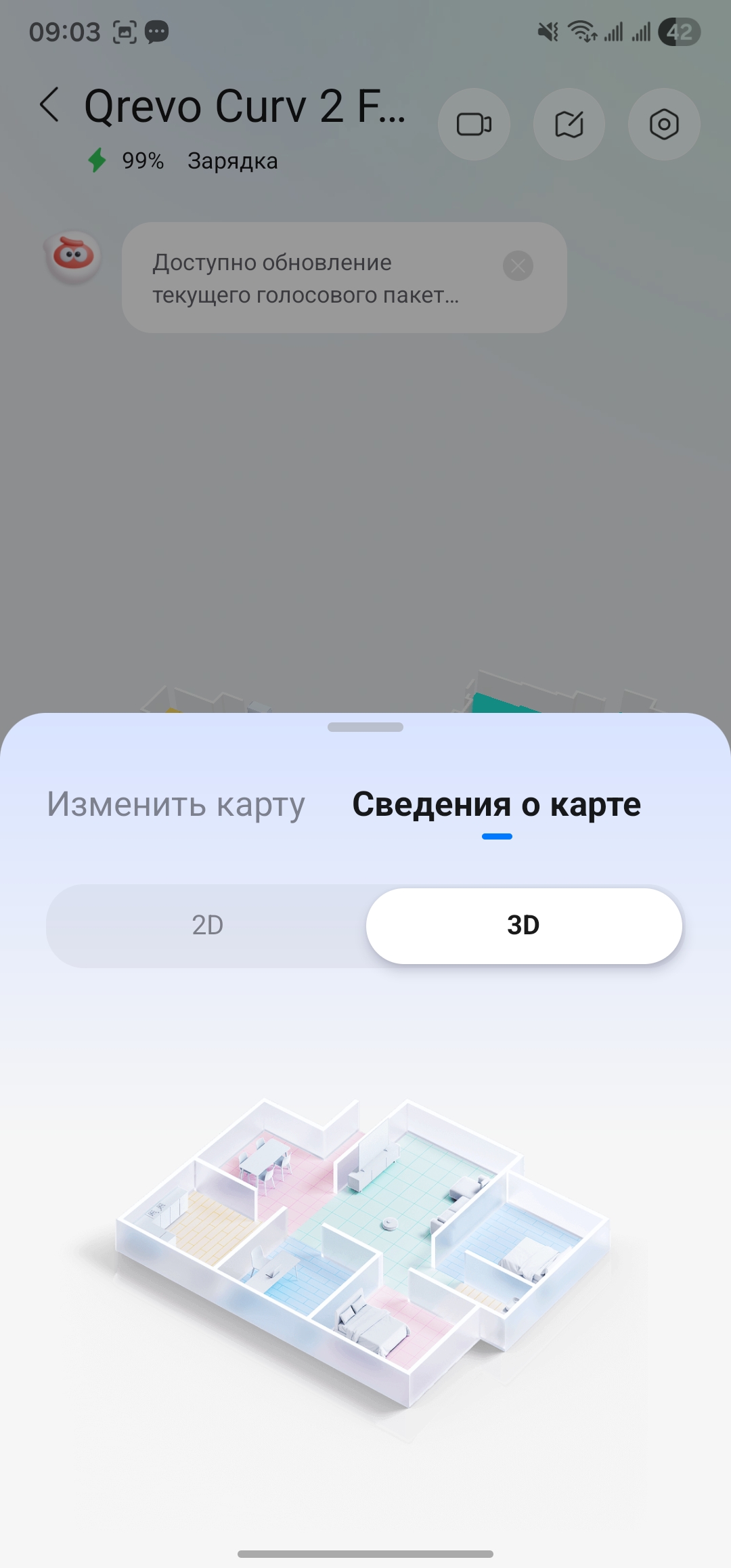Select the 3D map view
This screenshot has width=731, height=1568.
click(x=523, y=925)
